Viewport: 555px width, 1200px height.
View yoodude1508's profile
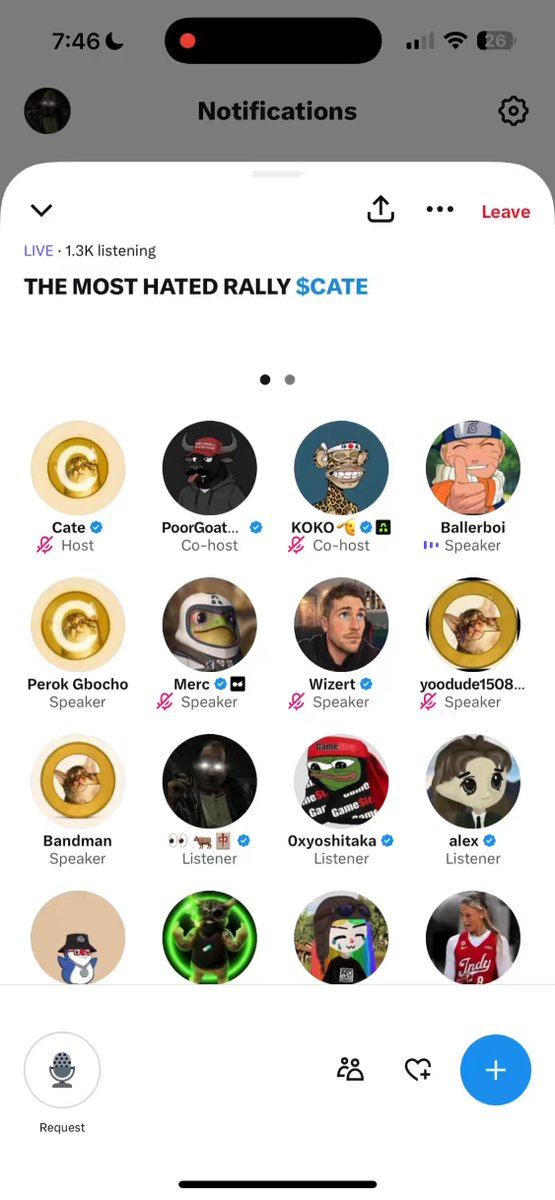click(x=473, y=625)
